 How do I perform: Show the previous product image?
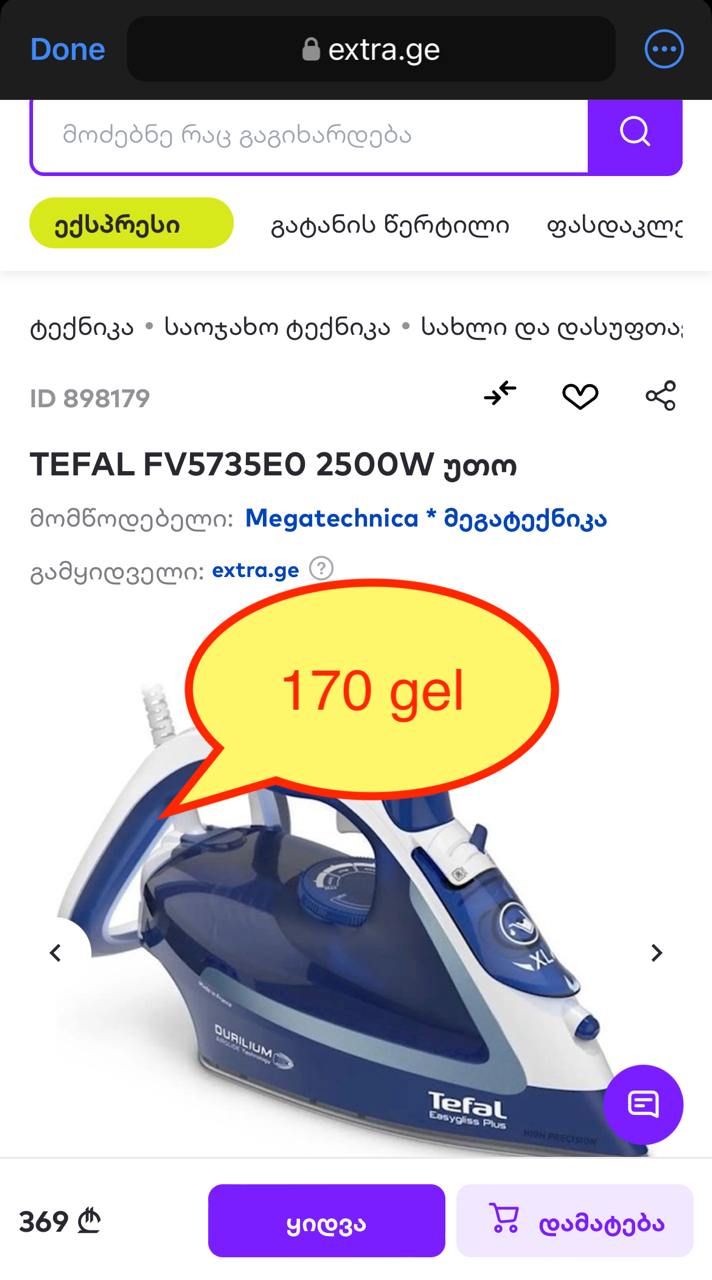56,953
